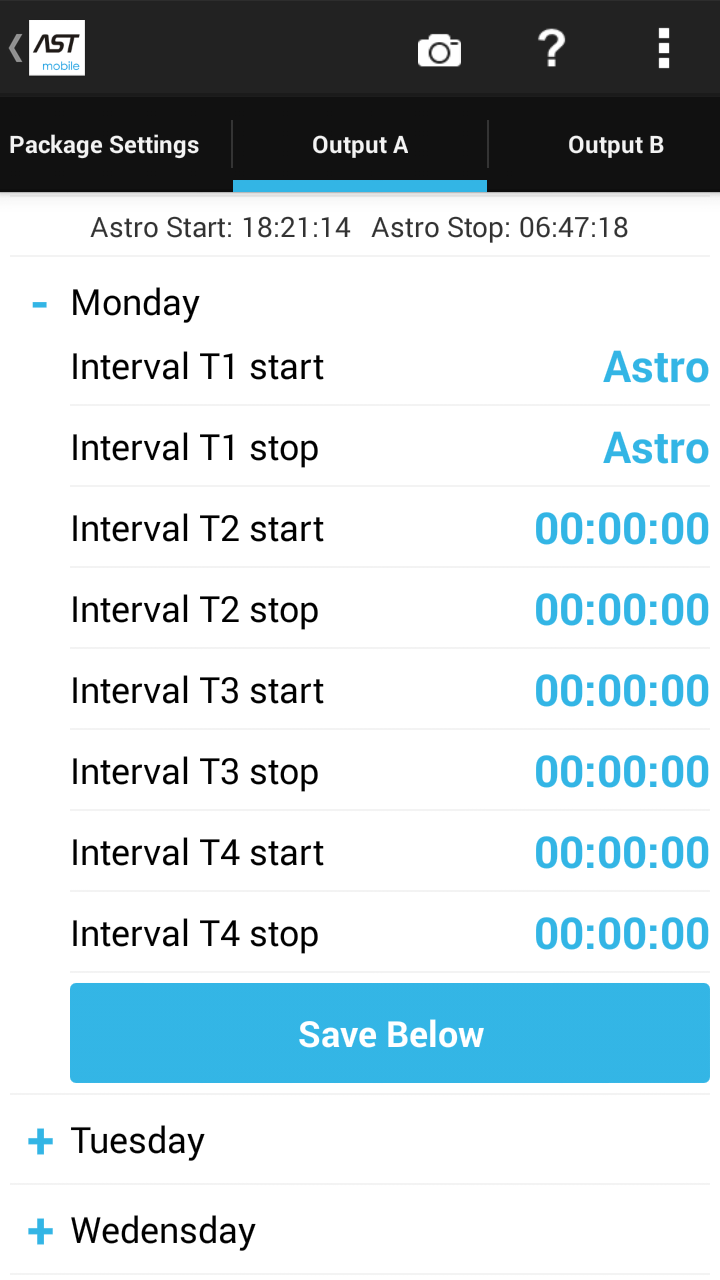Tap the Save Below button
This screenshot has width=720, height=1280.
pyautogui.click(x=390, y=1033)
